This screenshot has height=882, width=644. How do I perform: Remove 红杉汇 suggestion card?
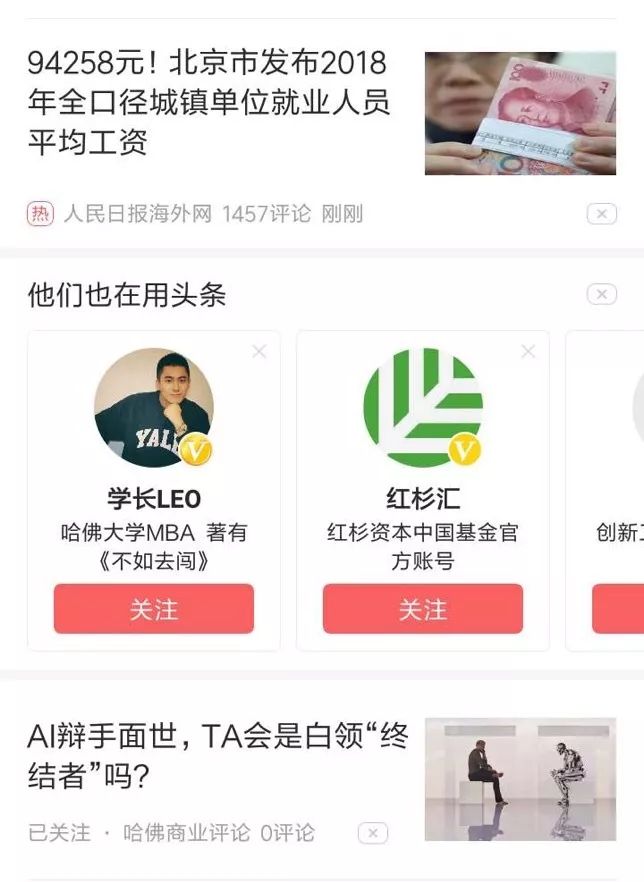click(x=528, y=351)
